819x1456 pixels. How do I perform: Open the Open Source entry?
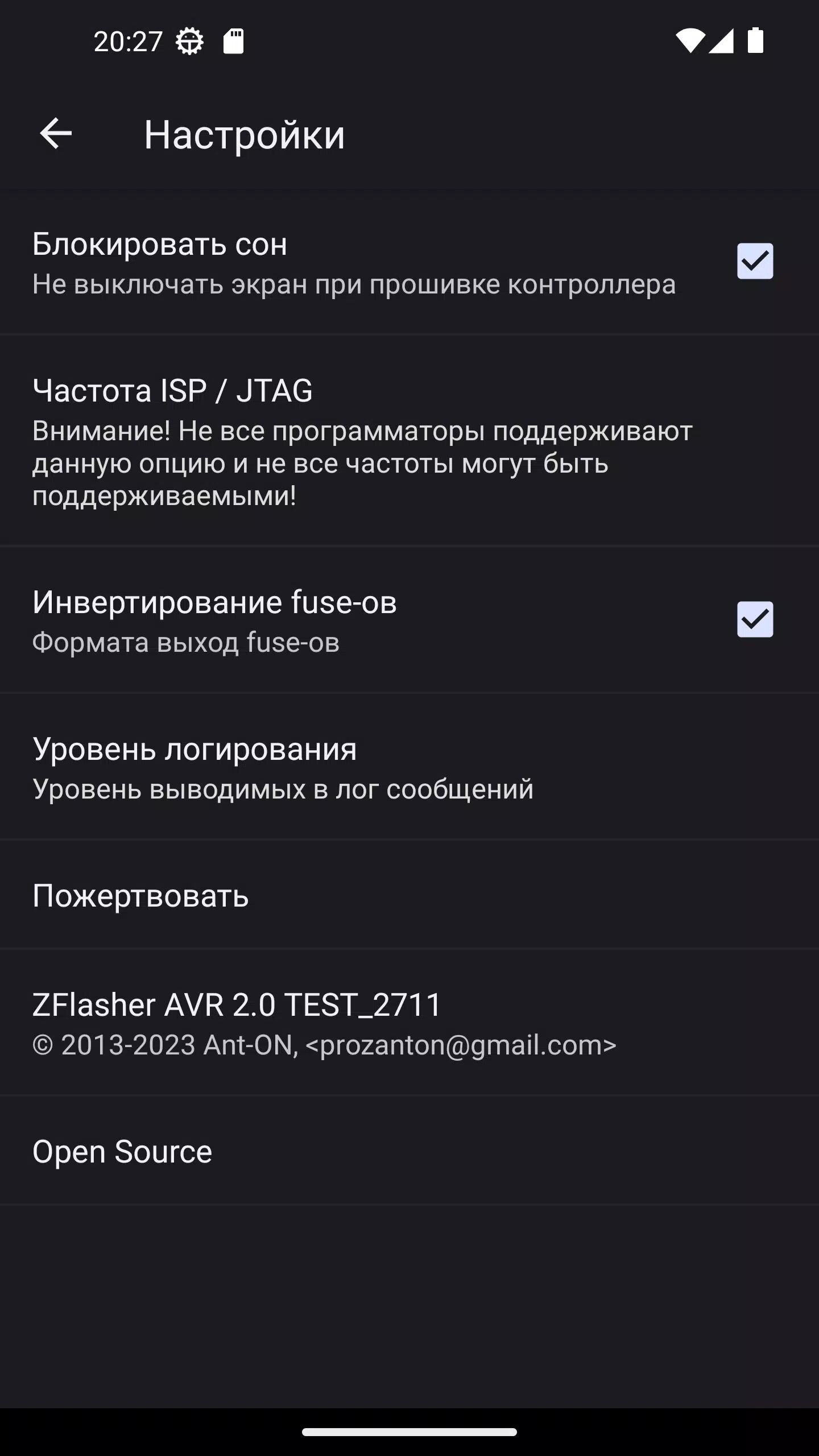tap(409, 1151)
